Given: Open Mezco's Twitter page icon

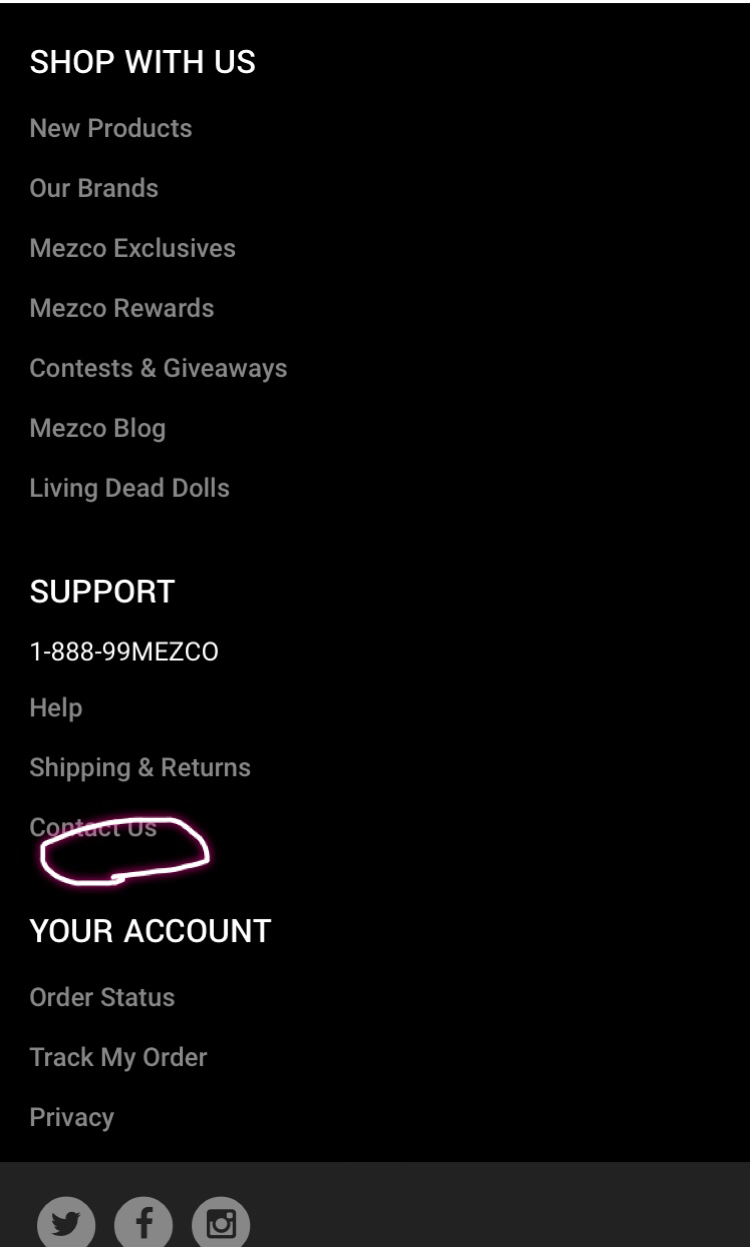Looking at the screenshot, I should point(66,1224).
